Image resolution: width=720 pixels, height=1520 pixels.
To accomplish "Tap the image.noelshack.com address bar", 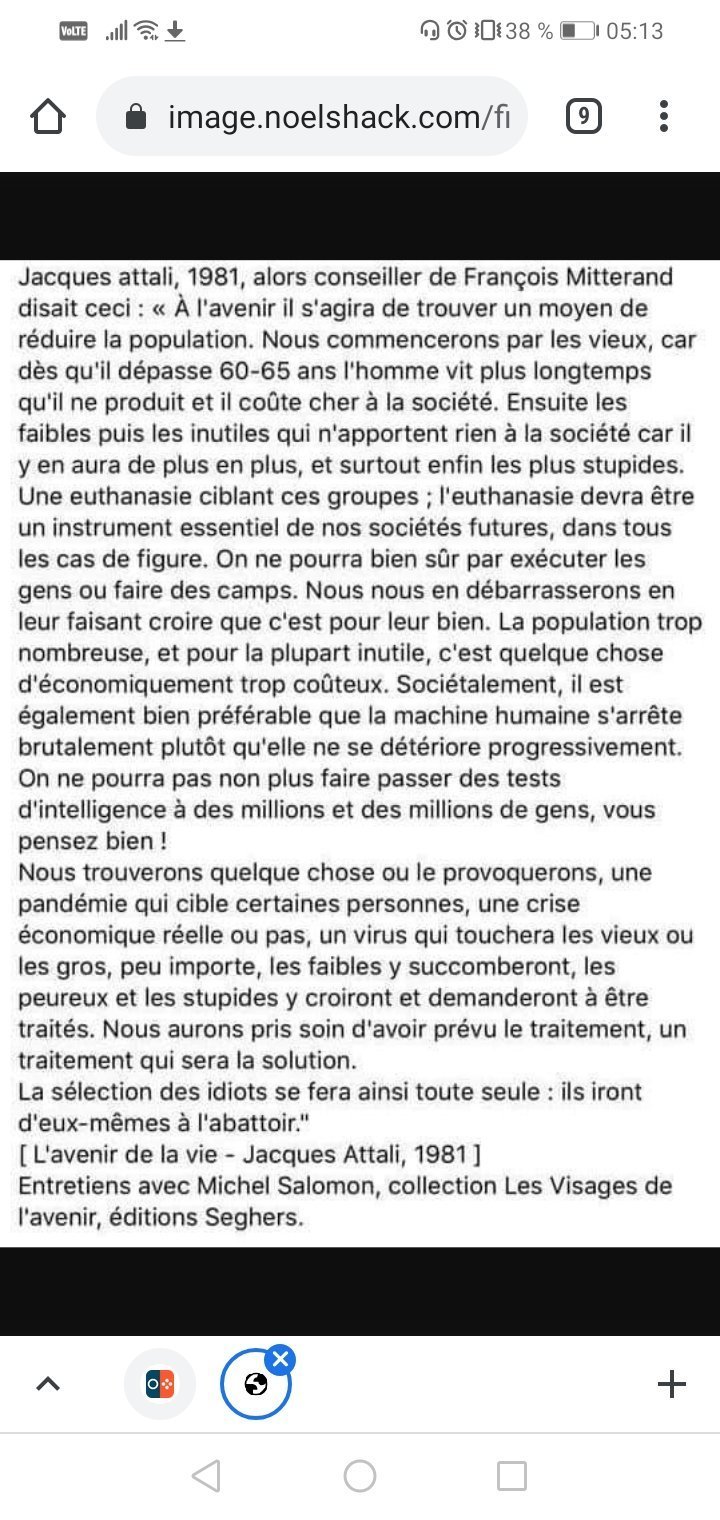I will click(311, 117).
